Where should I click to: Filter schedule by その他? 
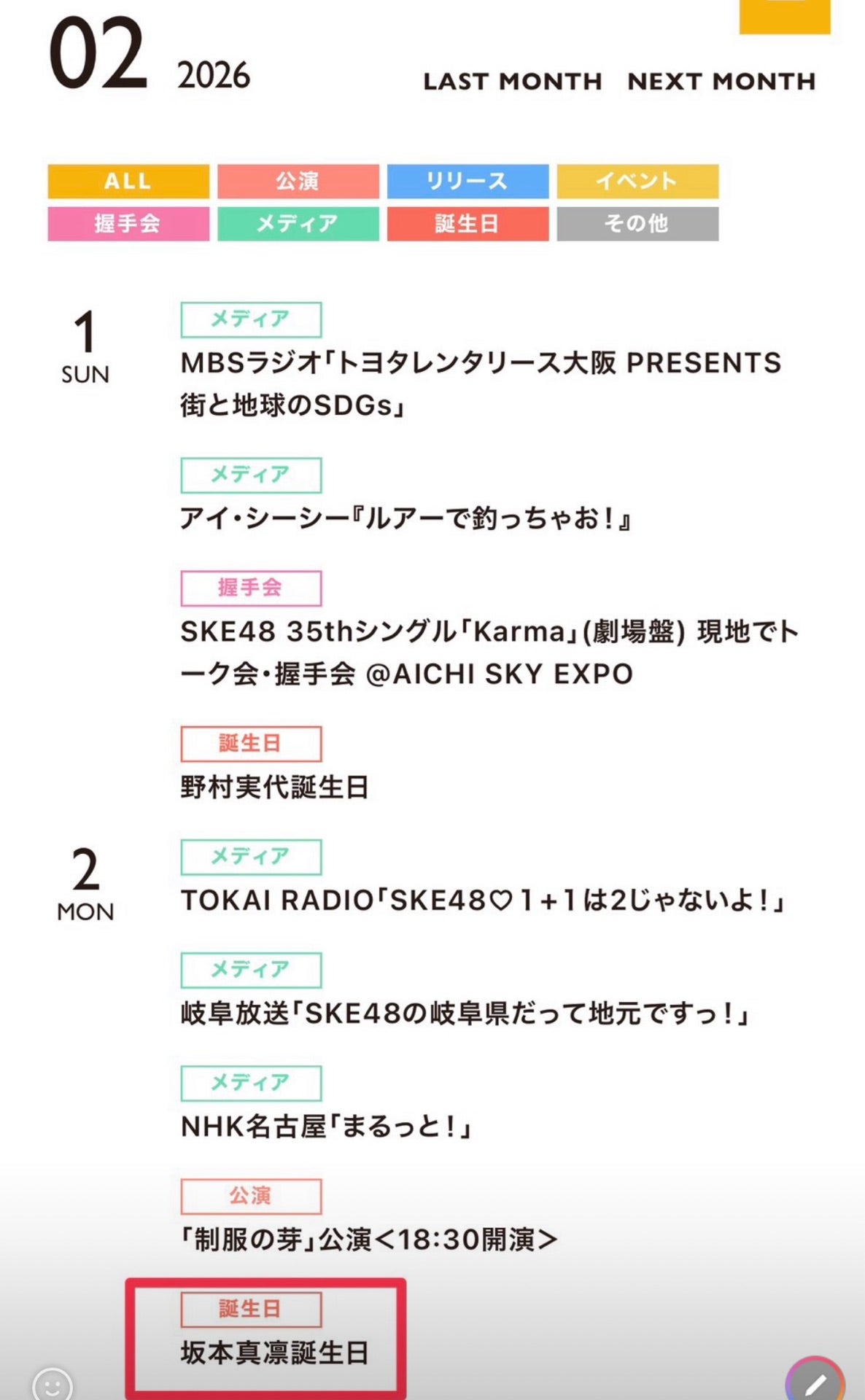tap(637, 223)
